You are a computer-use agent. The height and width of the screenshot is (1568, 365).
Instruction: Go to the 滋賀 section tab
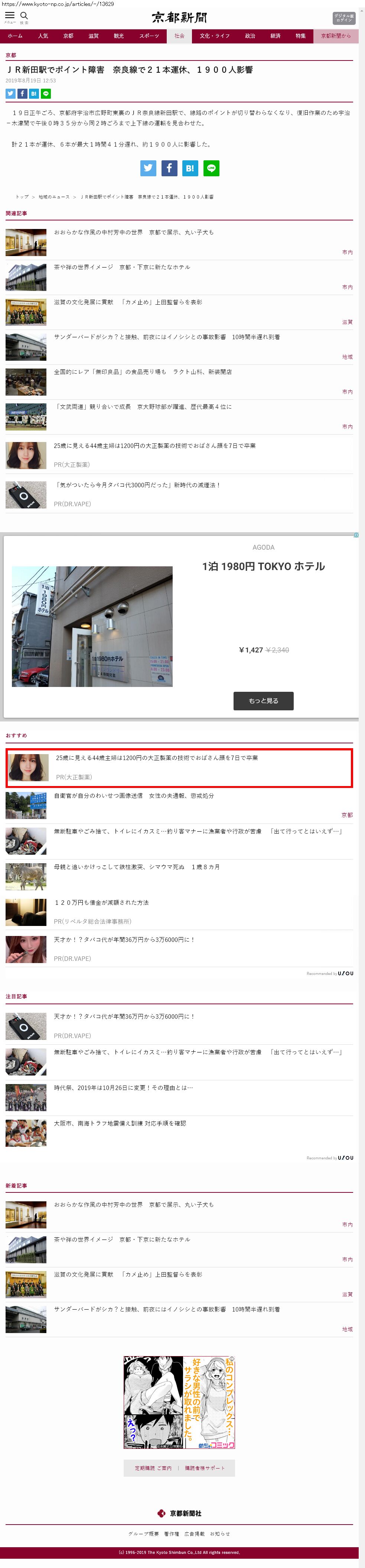[x=93, y=36]
